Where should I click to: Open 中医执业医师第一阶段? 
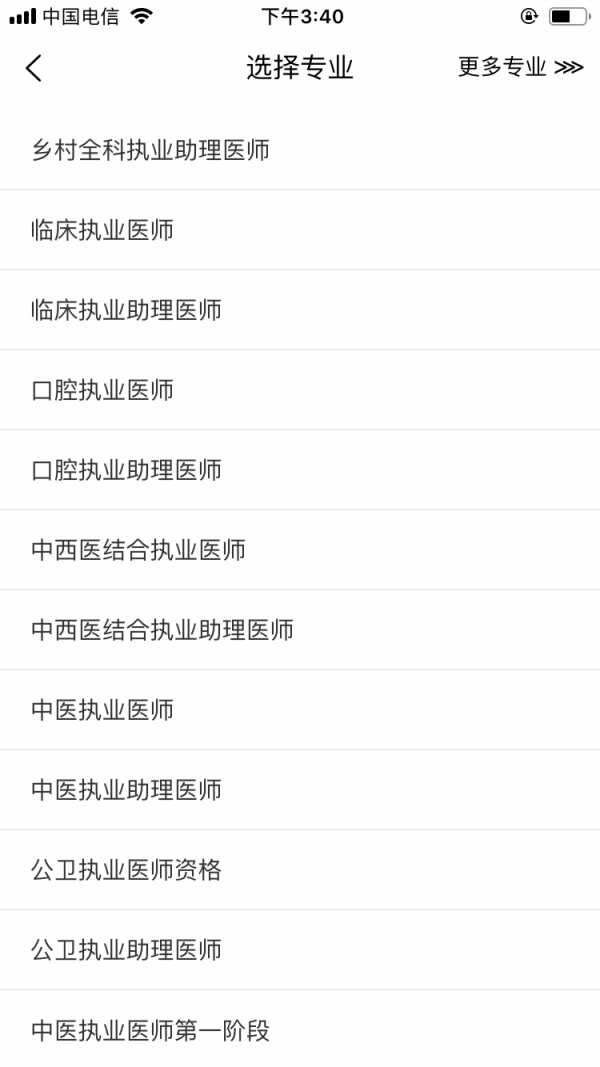(x=300, y=1030)
